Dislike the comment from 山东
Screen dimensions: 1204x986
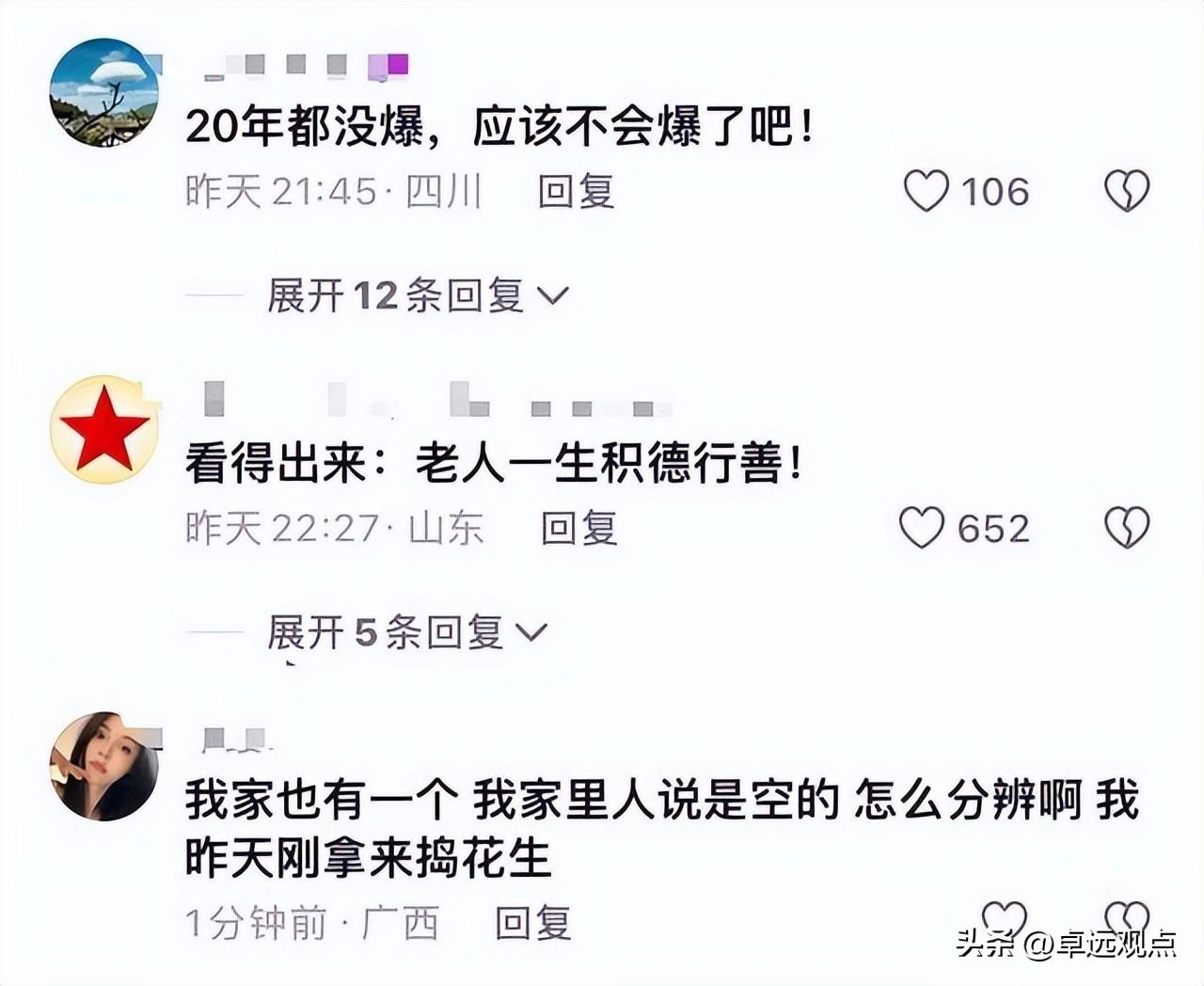[x=1126, y=527]
